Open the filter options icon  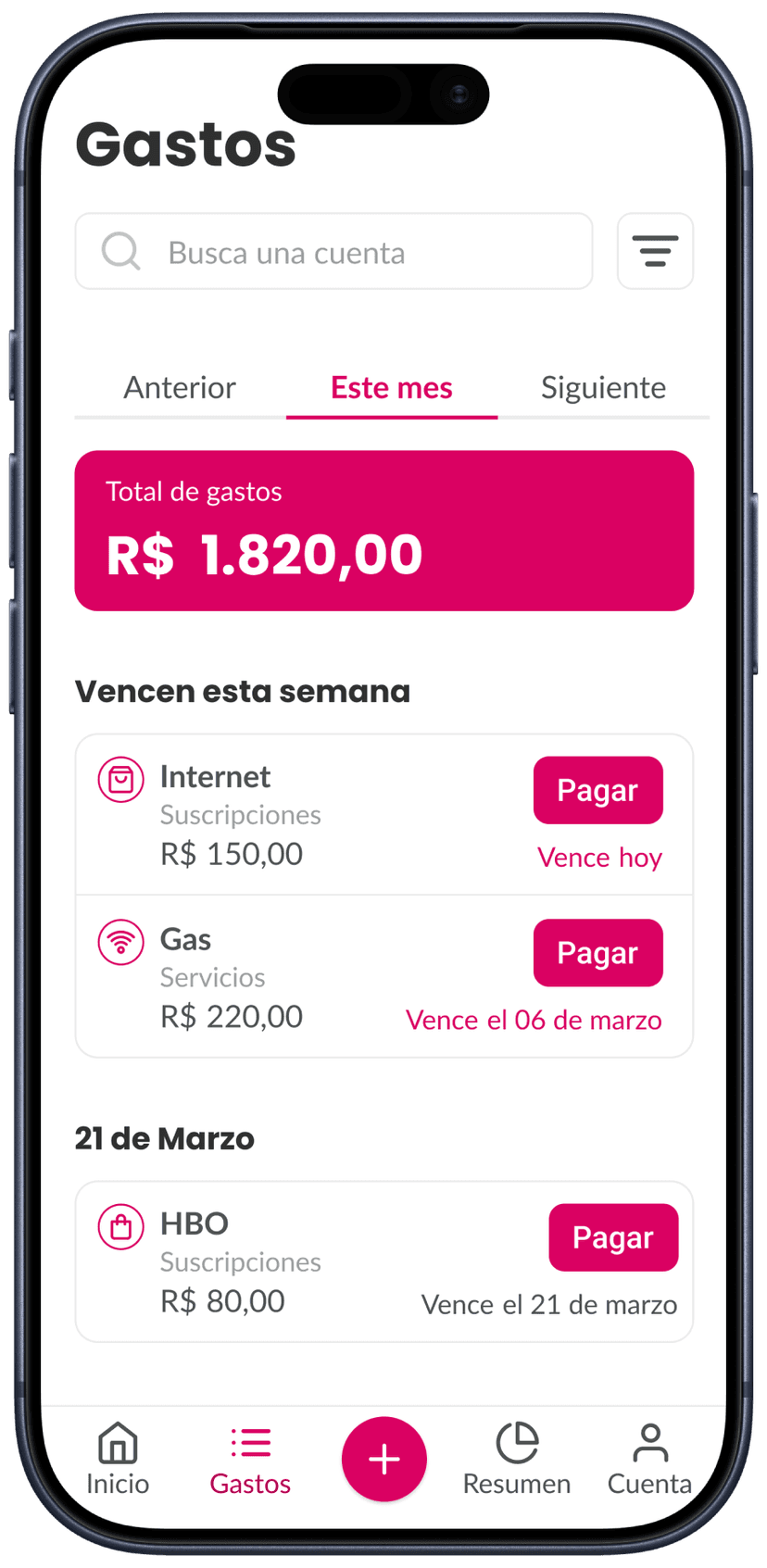[655, 251]
